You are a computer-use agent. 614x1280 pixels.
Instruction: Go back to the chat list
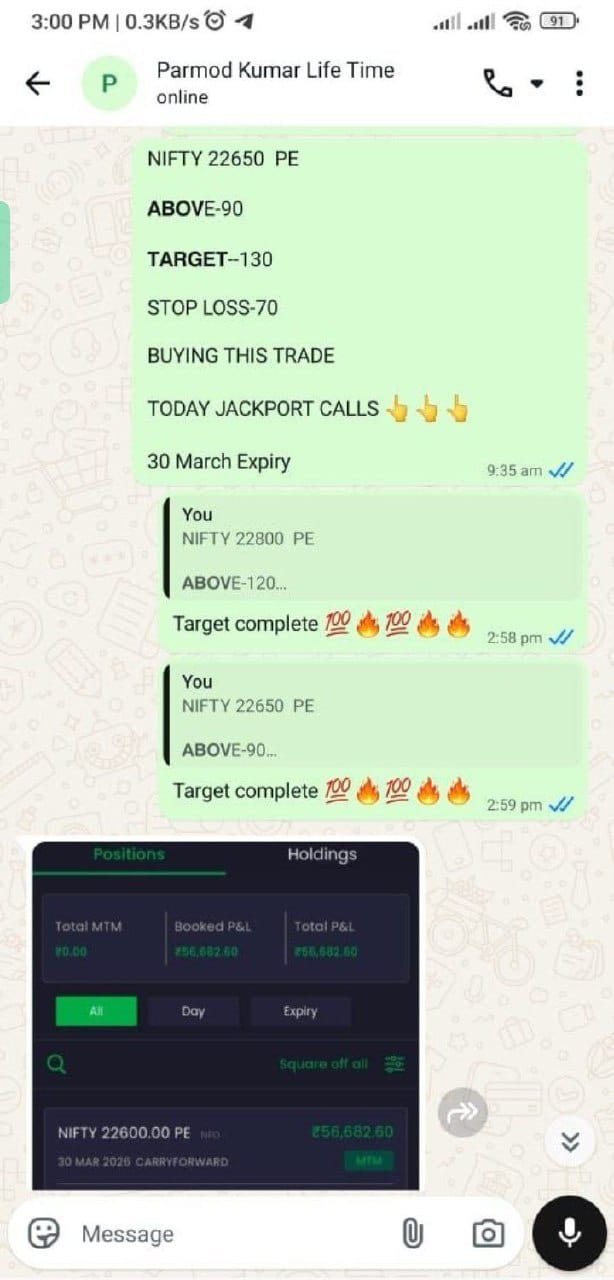[x=37, y=83]
